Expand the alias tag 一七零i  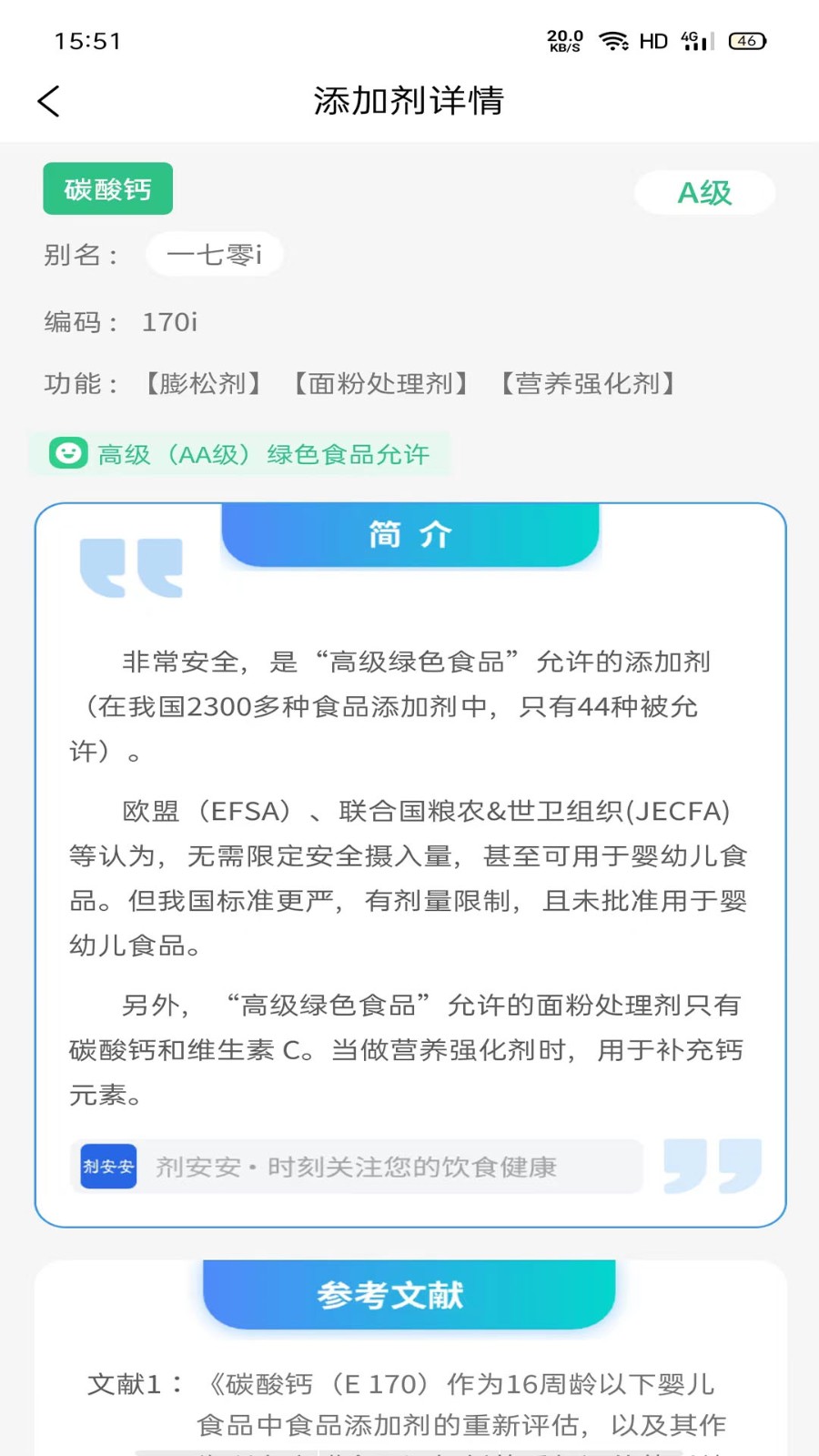pos(215,255)
